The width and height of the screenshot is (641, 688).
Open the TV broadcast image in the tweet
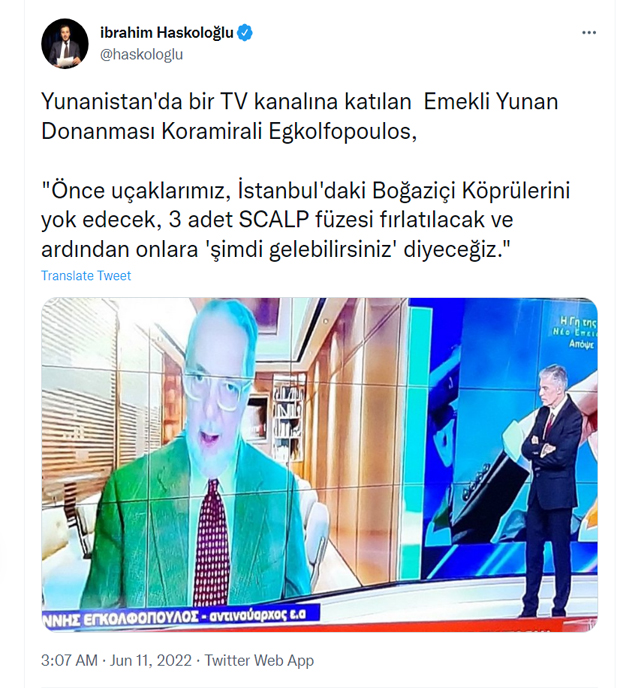point(319,465)
